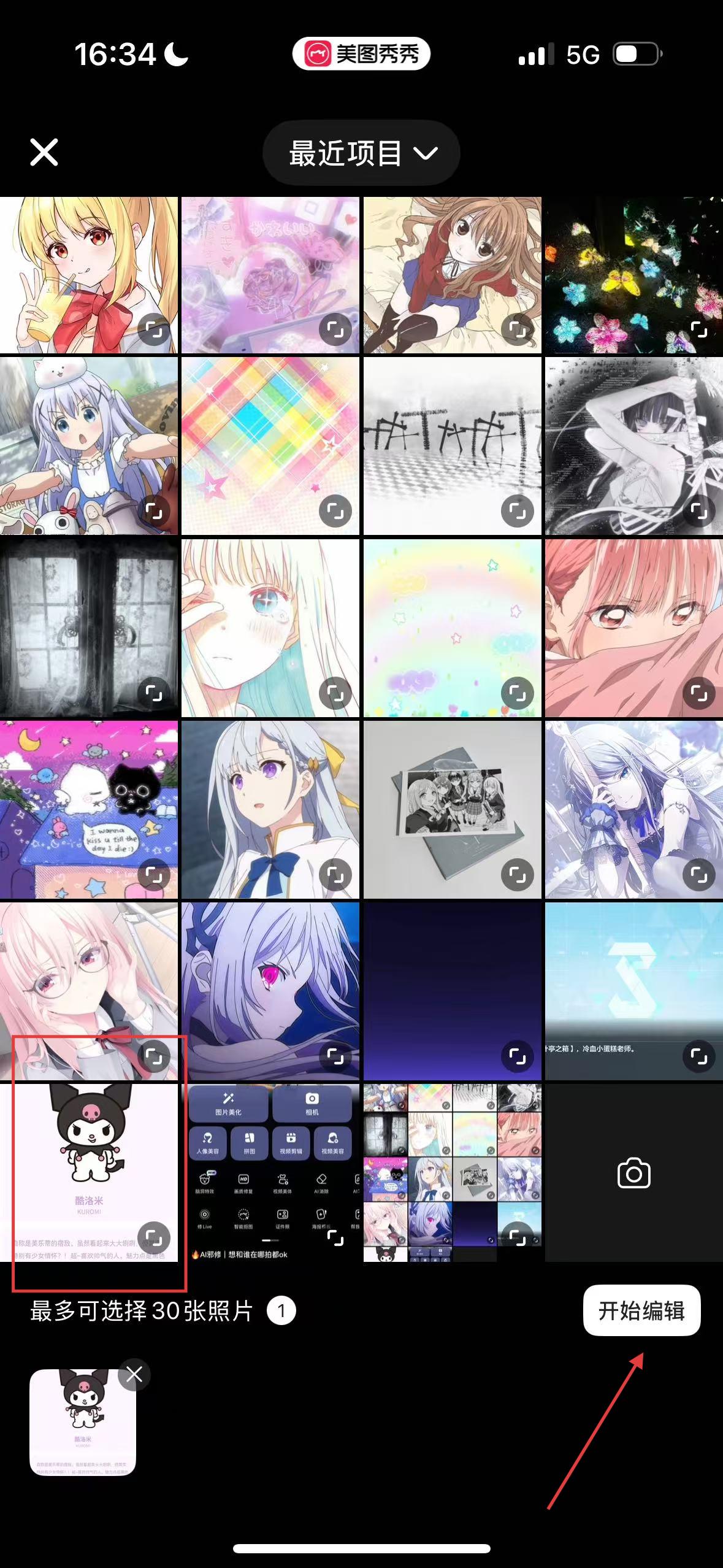Select the screenshot of the 图片美化 menu

[264, 1166]
